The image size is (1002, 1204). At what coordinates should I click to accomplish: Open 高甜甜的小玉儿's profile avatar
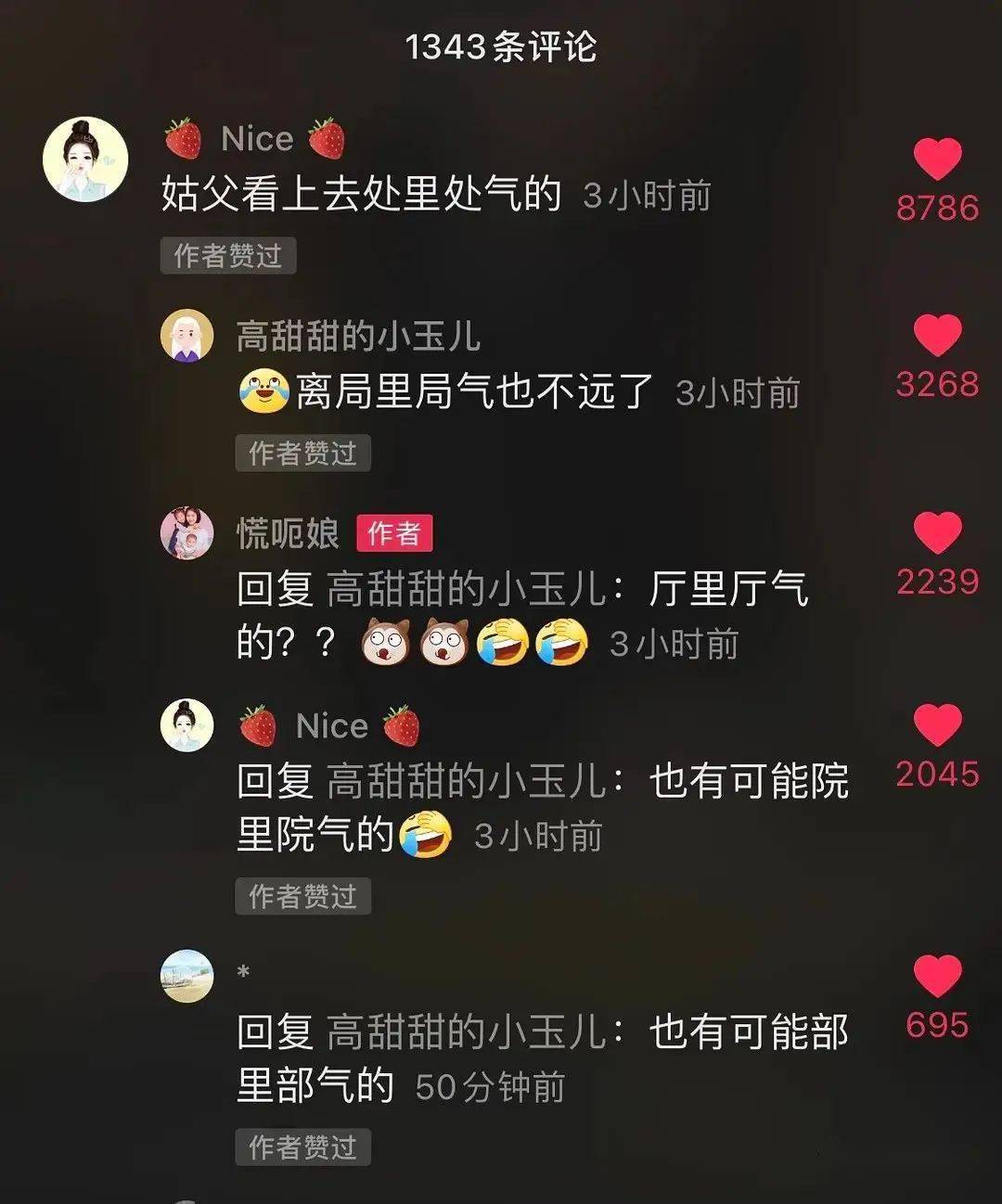click(187, 336)
